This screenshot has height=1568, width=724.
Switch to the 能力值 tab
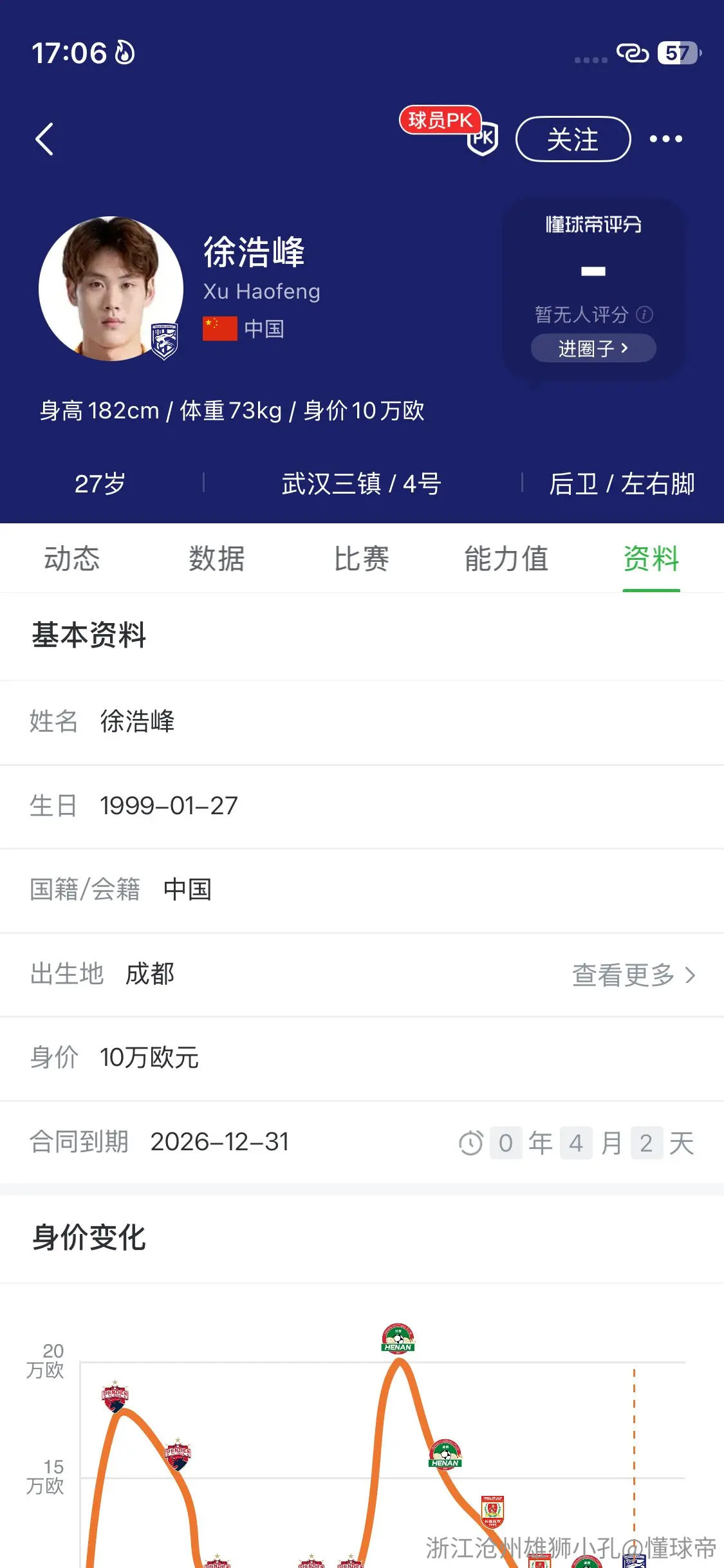coord(506,558)
